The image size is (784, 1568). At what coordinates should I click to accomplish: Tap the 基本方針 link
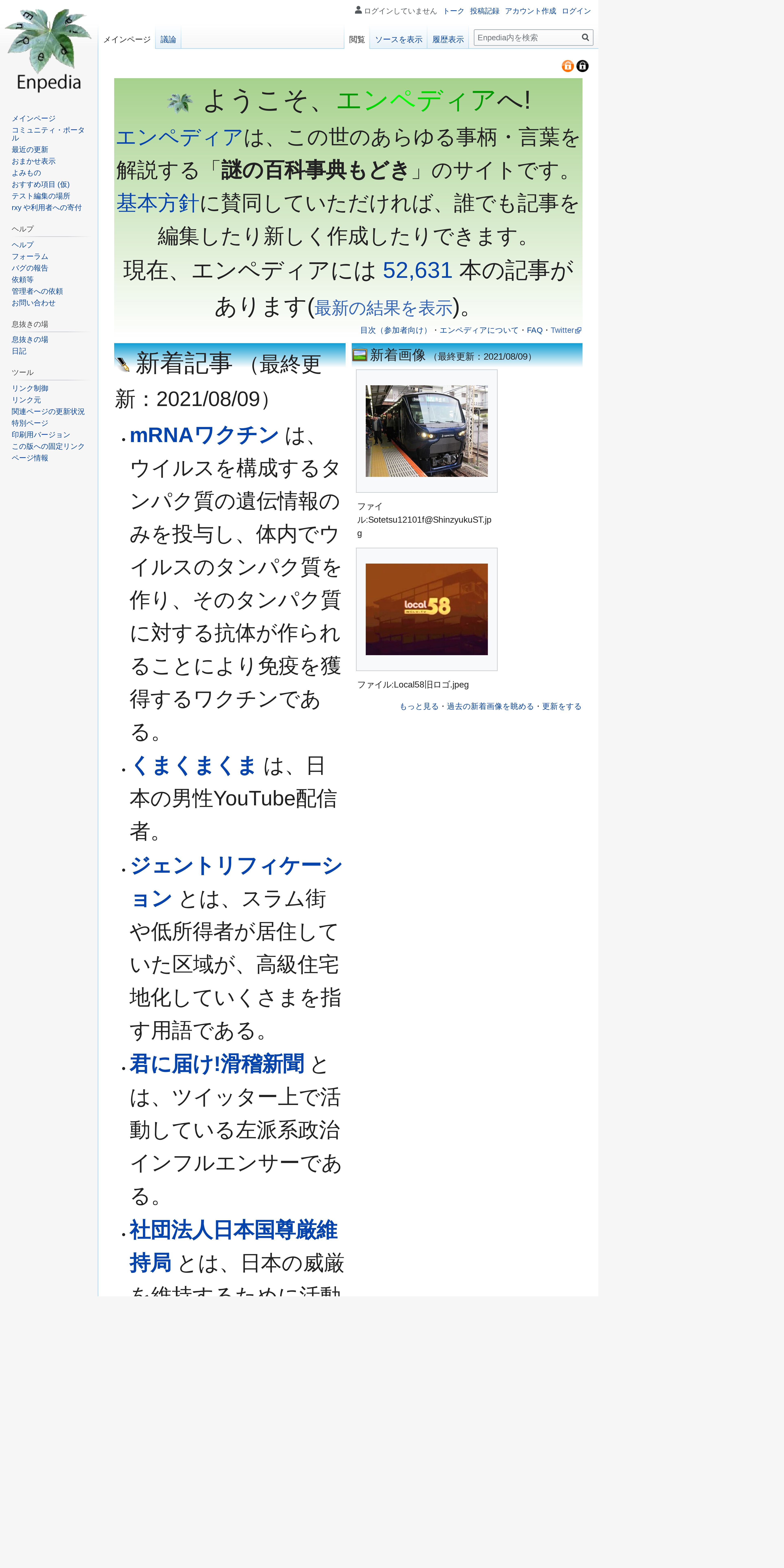click(x=158, y=203)
